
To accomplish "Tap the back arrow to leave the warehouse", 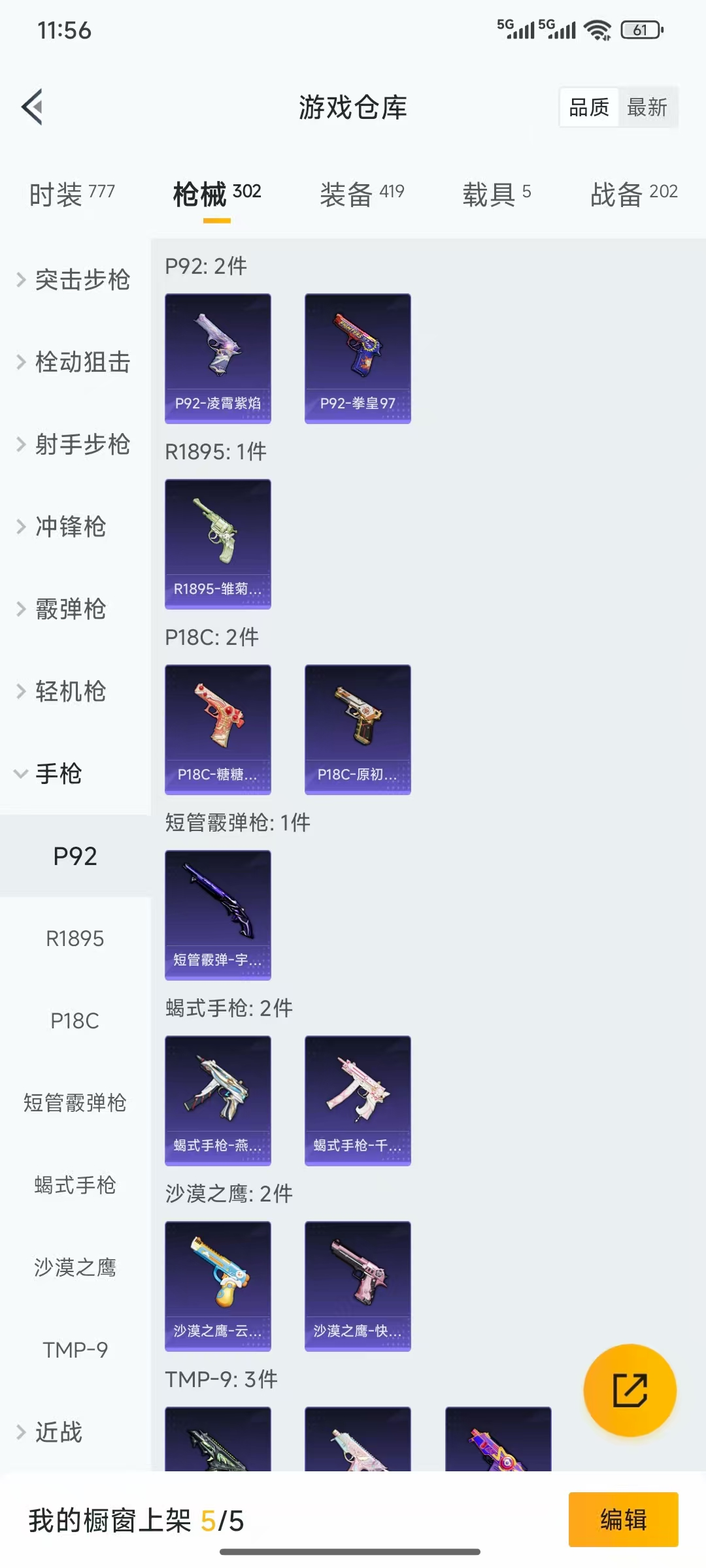I will 31,106.
